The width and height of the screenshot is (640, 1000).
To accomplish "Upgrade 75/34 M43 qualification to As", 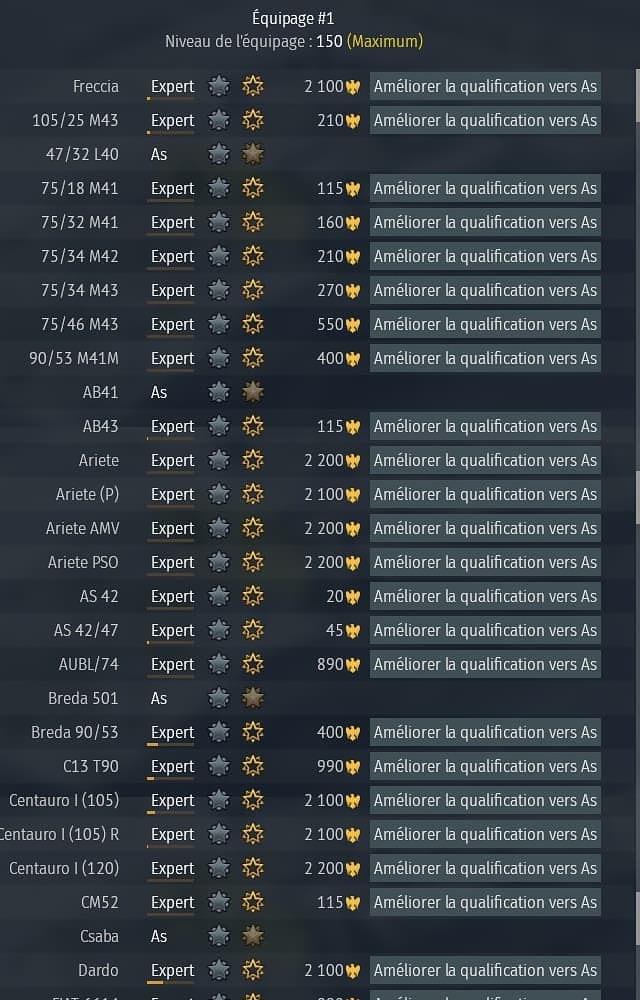I will click(x=485, y=291).
